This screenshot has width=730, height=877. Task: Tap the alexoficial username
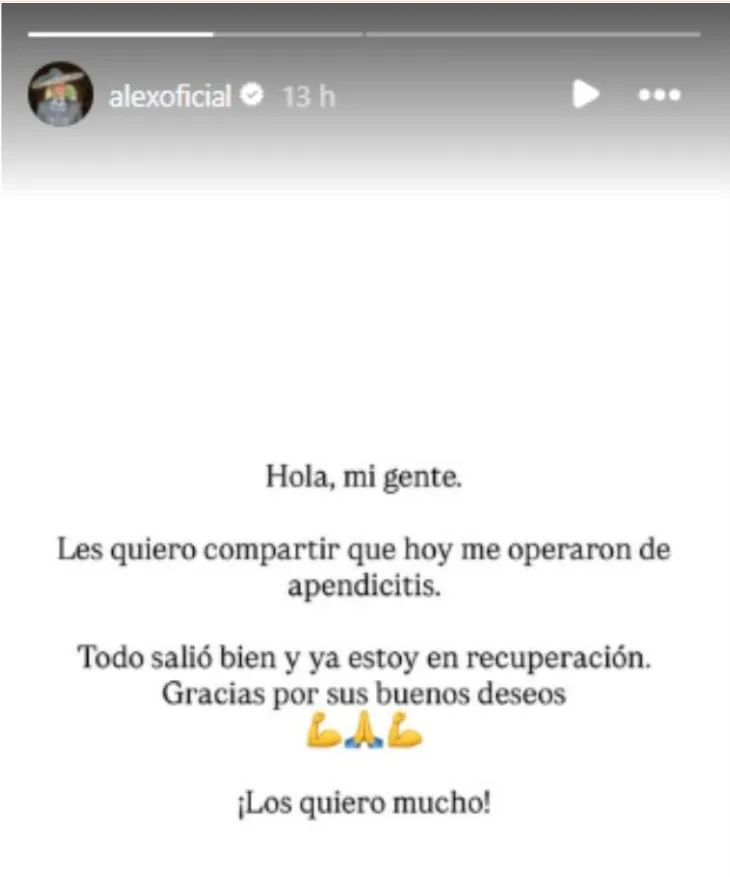[170, 97]
